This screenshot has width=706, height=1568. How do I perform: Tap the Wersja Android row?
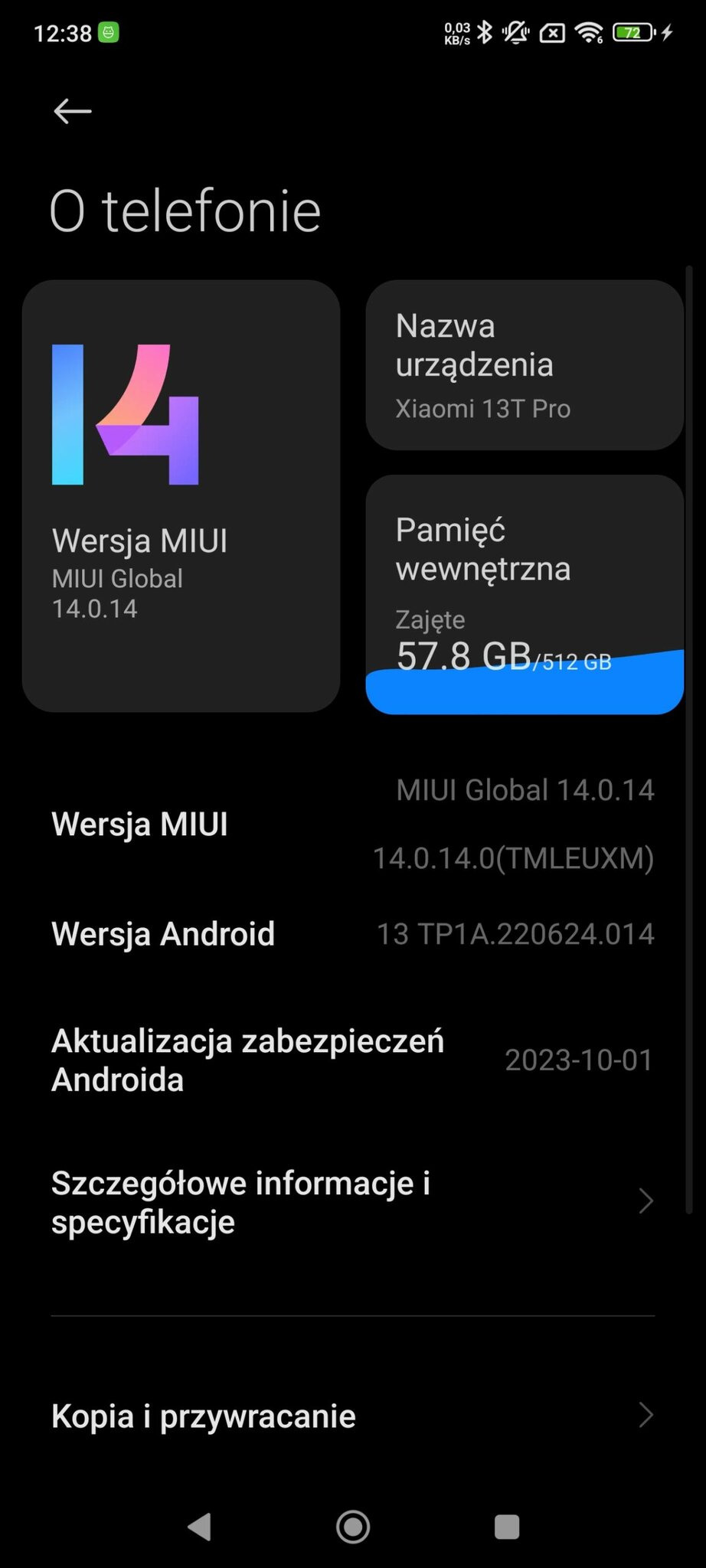[352, 934]
